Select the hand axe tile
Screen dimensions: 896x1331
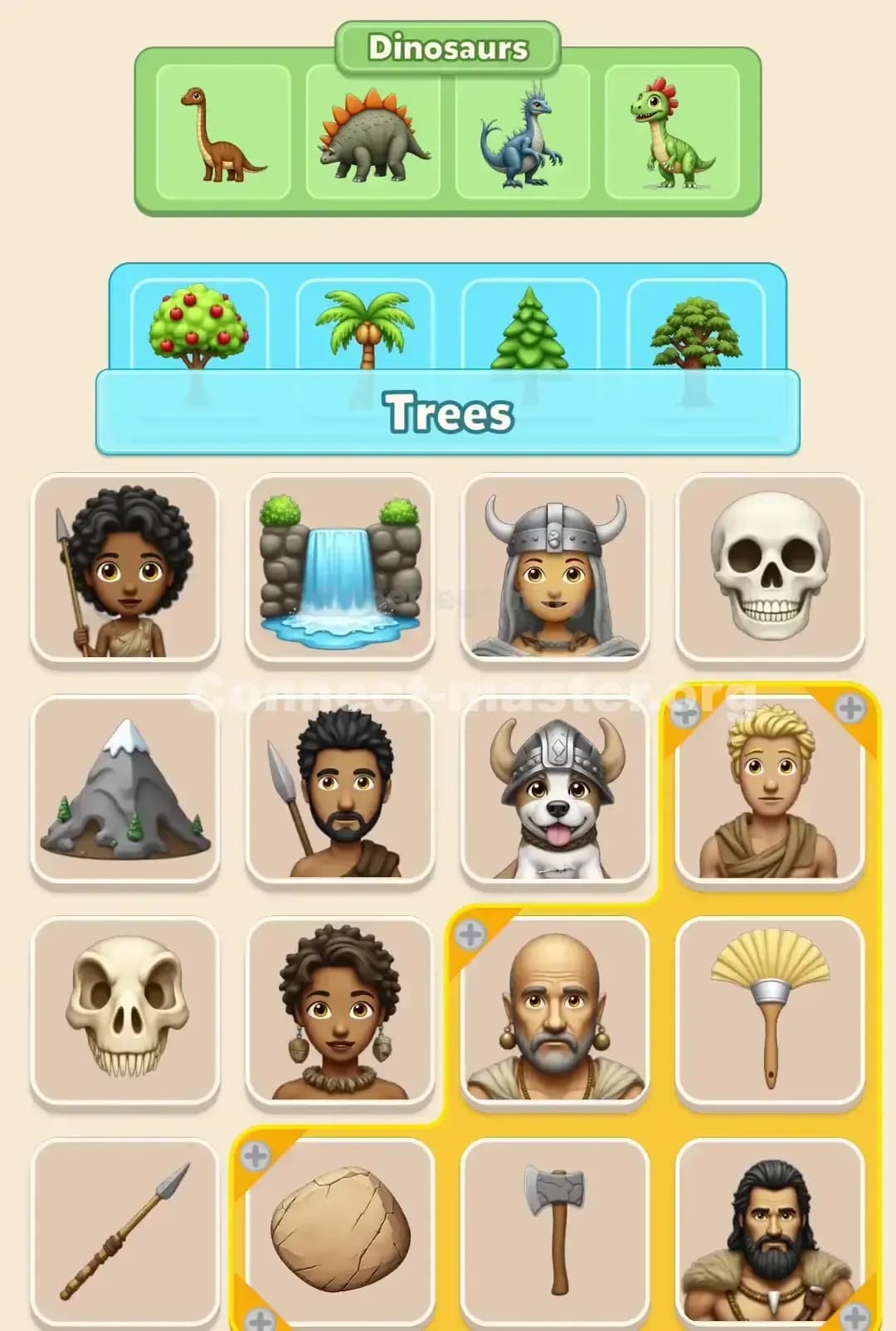click(556, 1236)
